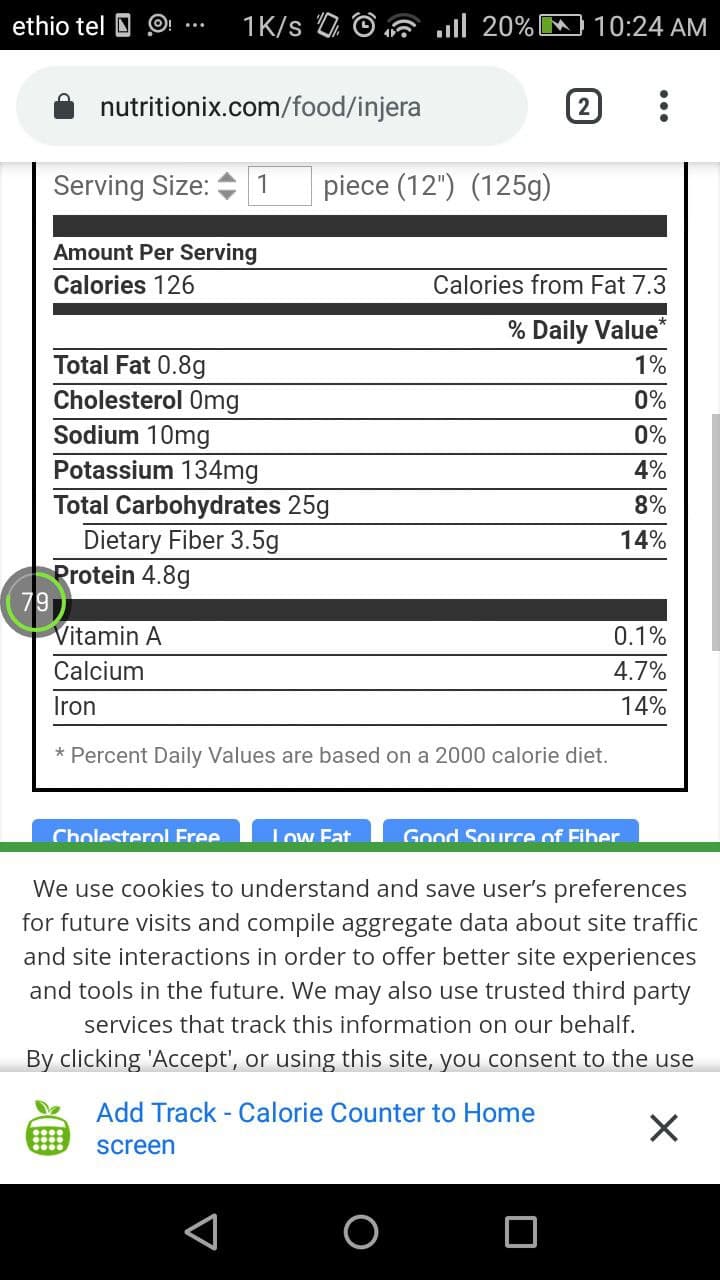This screenshot has height=1280, width=720.
Task: Open the tab switcher showing 2 tabs
Action: (584, 106)
